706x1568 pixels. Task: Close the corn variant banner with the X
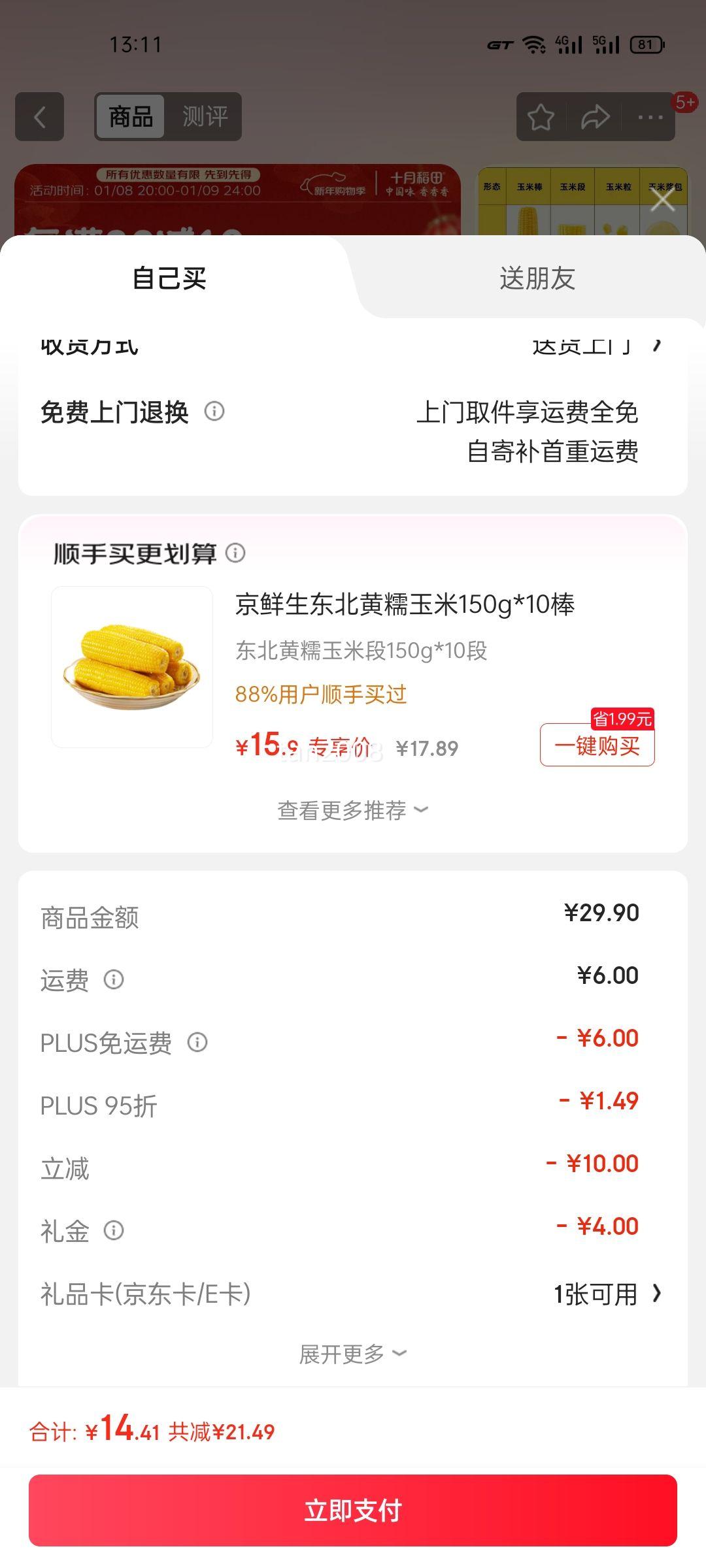[664, 199]
